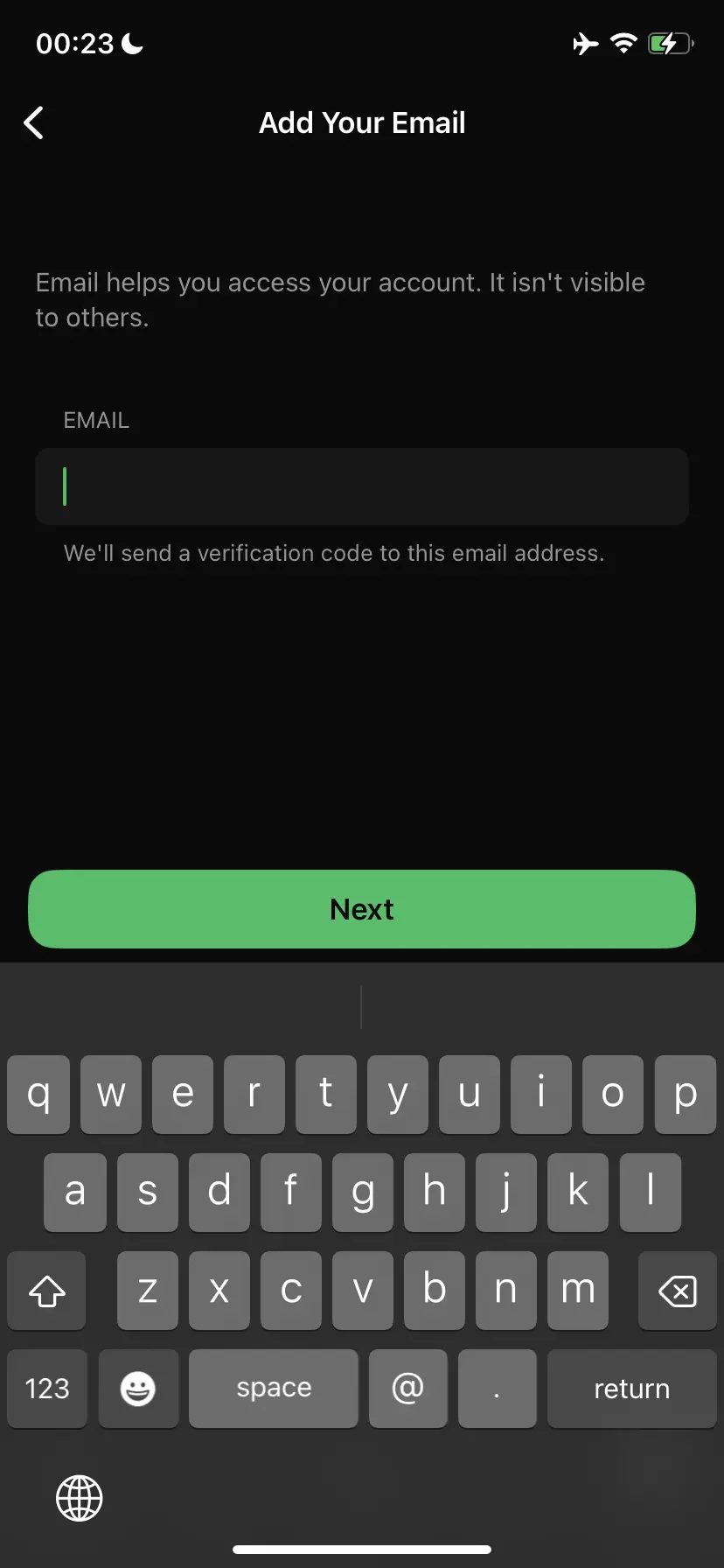Tap the globe icon to switch keyboard language

coord(79,1498)
